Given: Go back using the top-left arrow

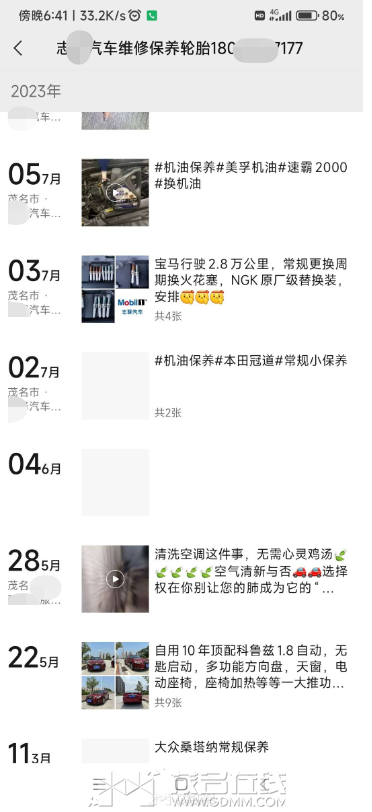Looking at the screenshot, I should click(x=18, y=48).
